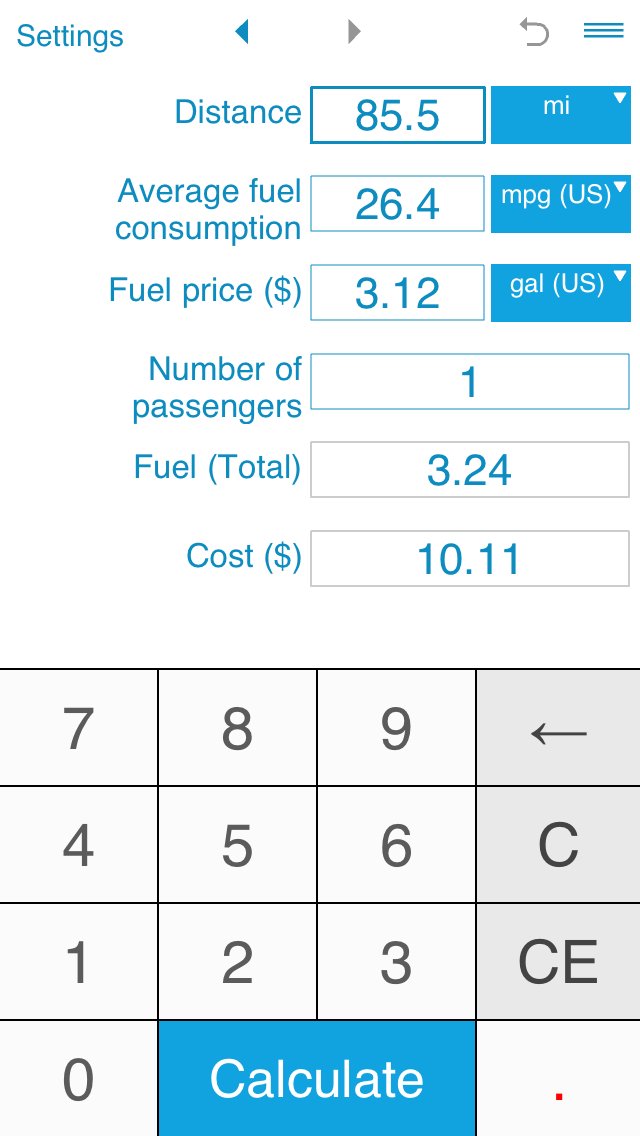Edit the Distance field
This screenshot has height=1136, width=640.
[398, 116]
